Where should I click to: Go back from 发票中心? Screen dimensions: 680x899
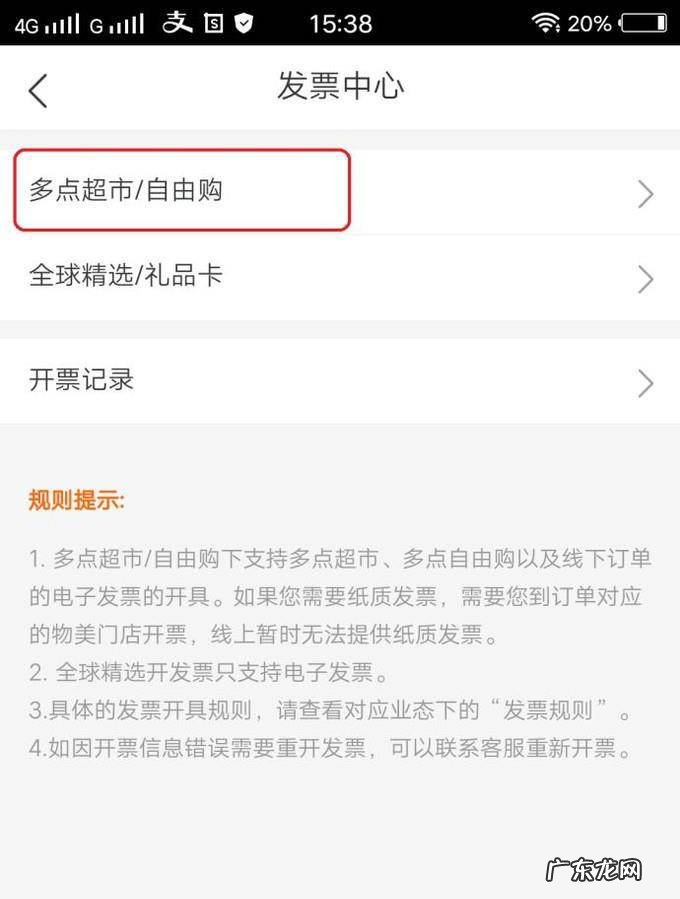click(38, 89)
